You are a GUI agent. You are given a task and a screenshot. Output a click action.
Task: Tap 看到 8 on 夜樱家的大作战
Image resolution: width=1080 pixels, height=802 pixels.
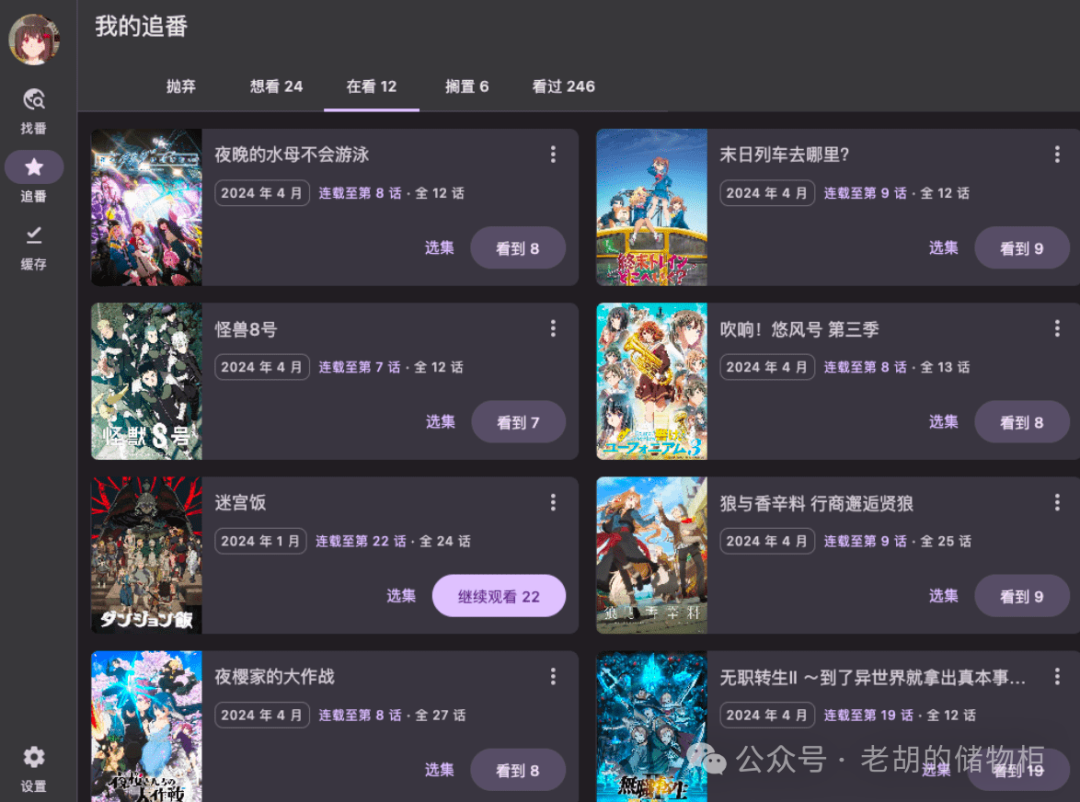[x=517, y=770]
